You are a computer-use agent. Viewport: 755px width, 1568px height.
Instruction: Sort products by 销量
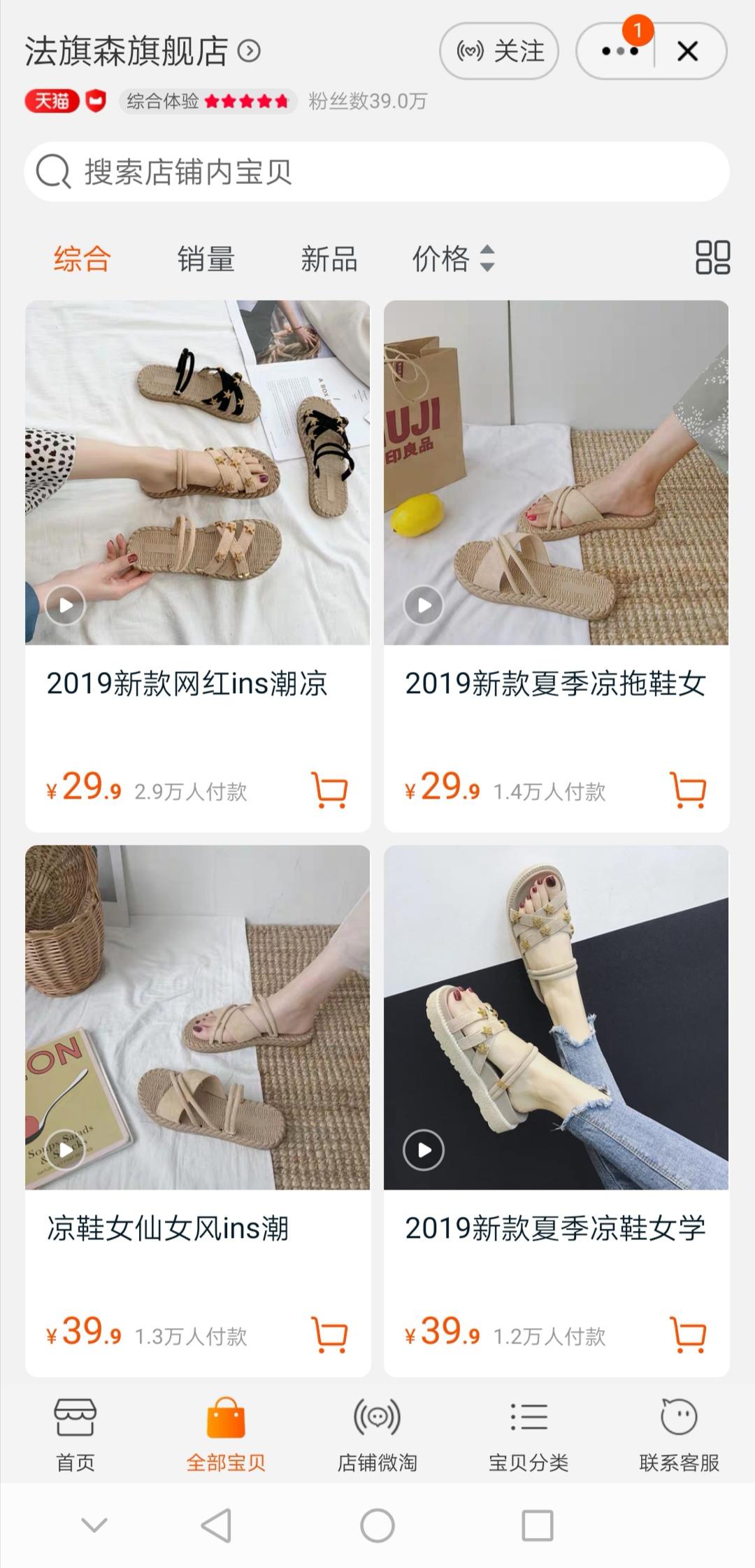[206, 259]
